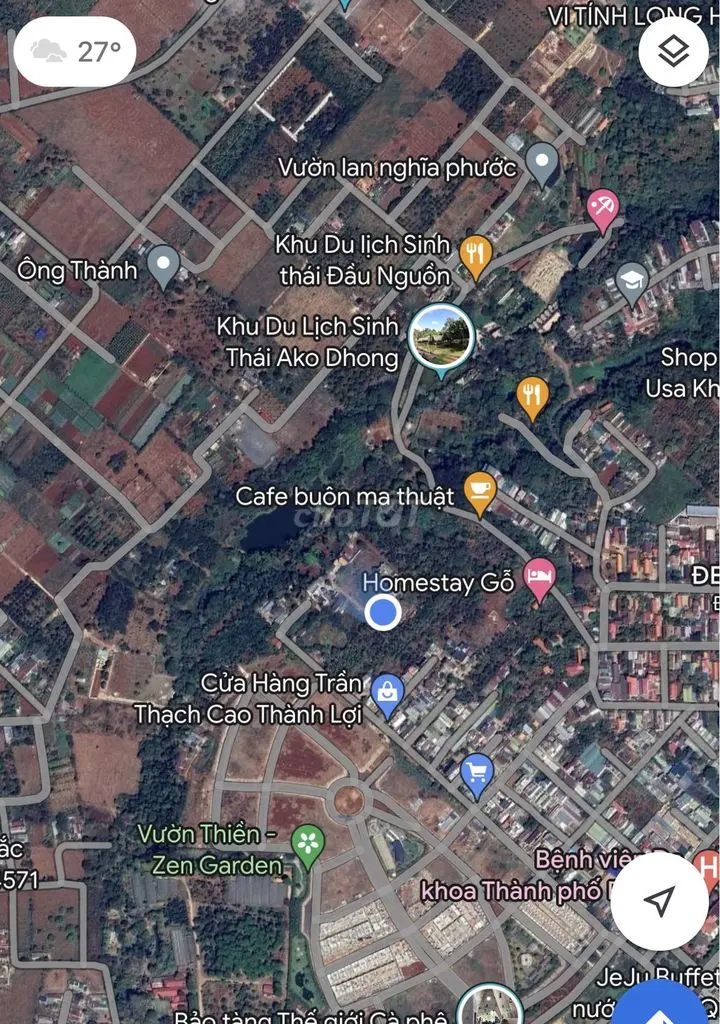Open the pink beach umbrella pin
Viewport: 720px width, 1024px height.
tap(602, 209)
